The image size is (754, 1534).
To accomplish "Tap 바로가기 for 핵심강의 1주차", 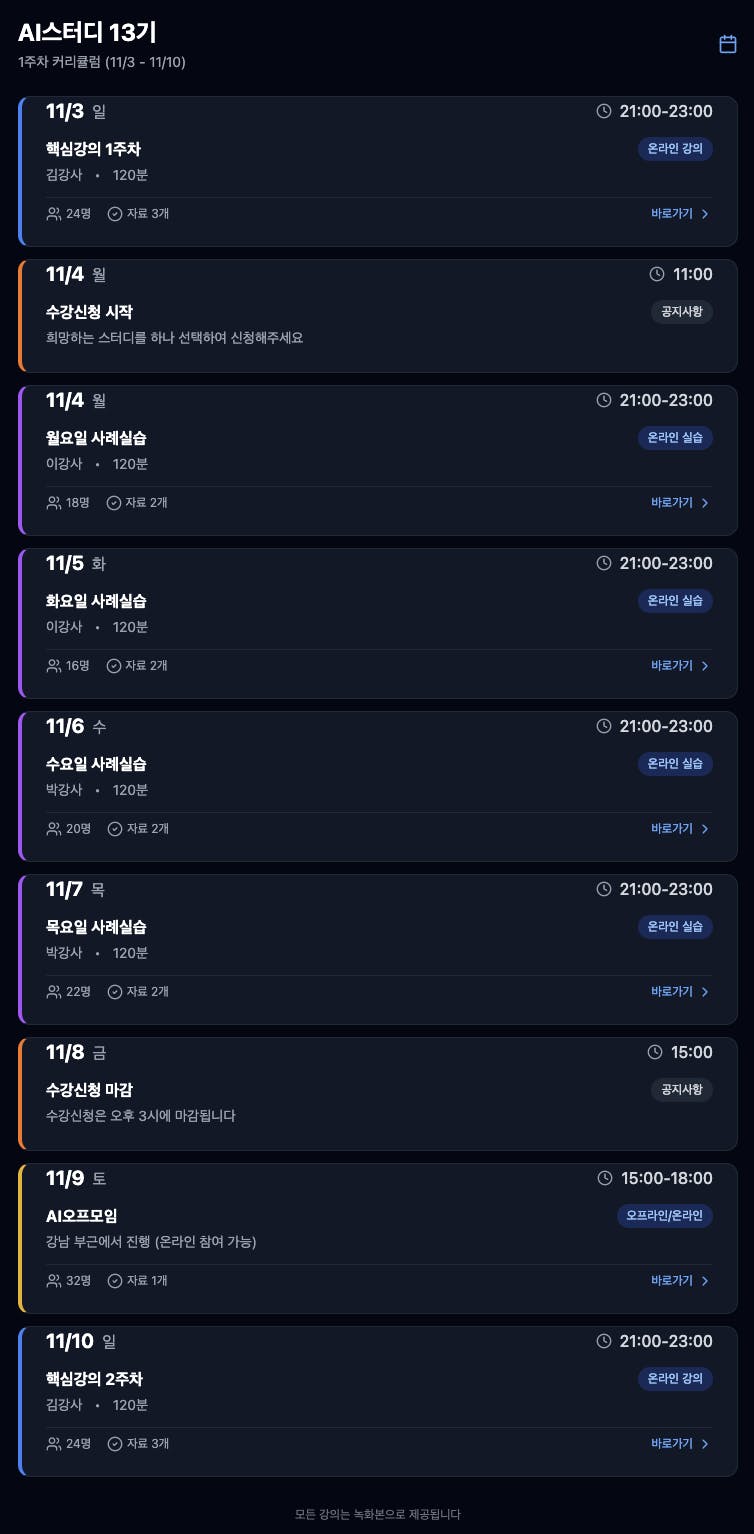I will pyautogui.click(x=680, y=214).
